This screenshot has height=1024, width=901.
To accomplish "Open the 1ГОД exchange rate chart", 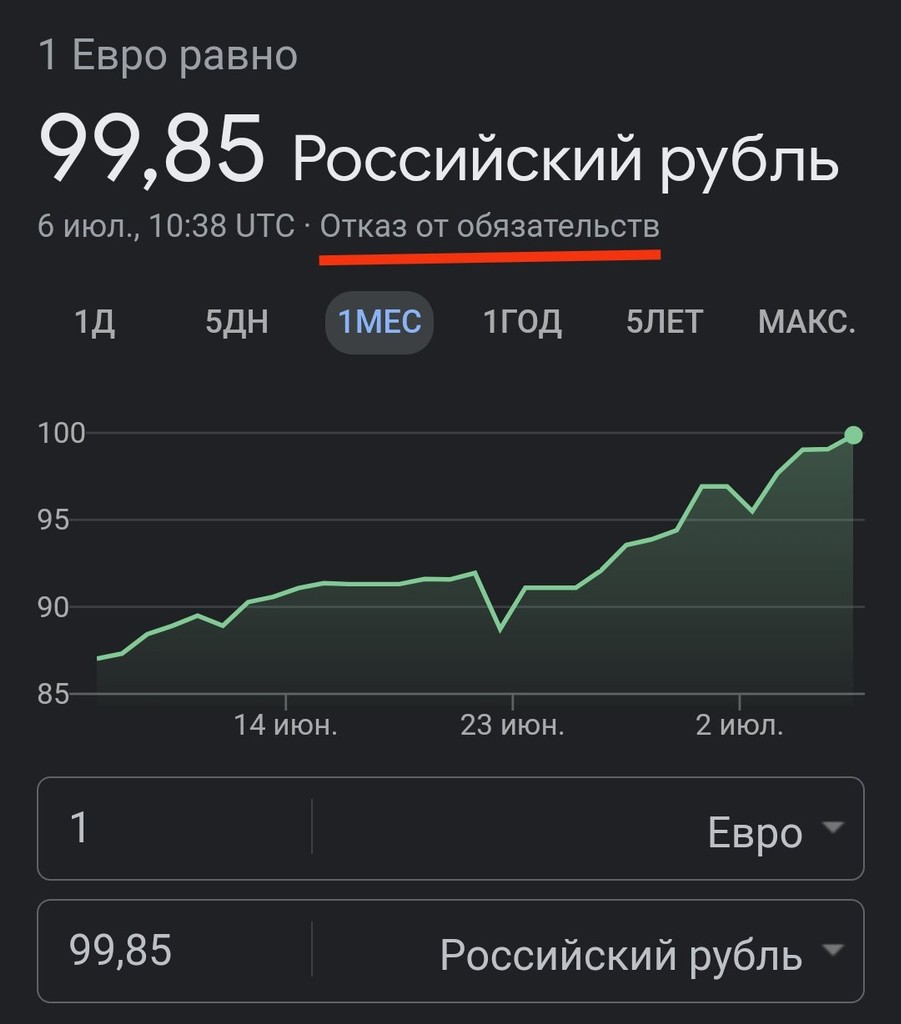I will coord(523,322).
